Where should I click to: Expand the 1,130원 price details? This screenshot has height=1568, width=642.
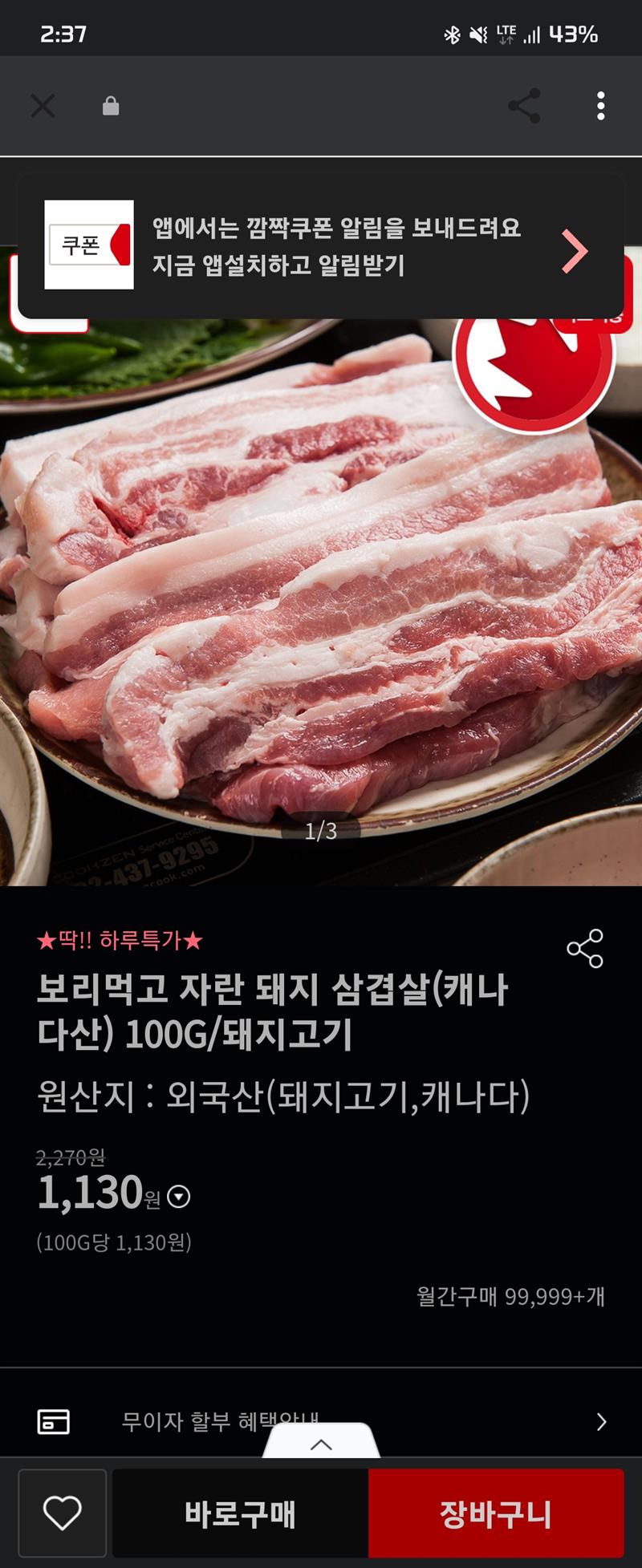[178, 1197]
